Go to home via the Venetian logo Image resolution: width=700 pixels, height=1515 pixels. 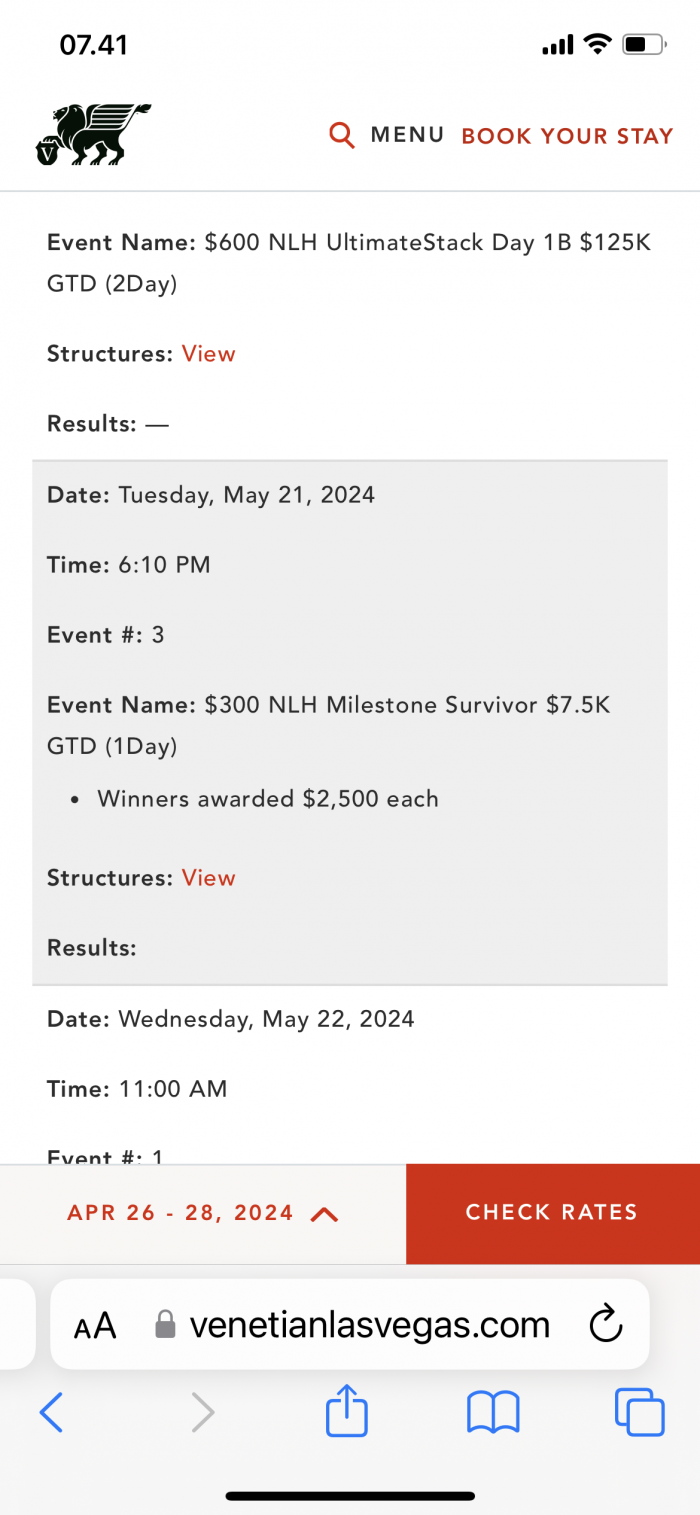pyautogui.click(x=93, y=134)
